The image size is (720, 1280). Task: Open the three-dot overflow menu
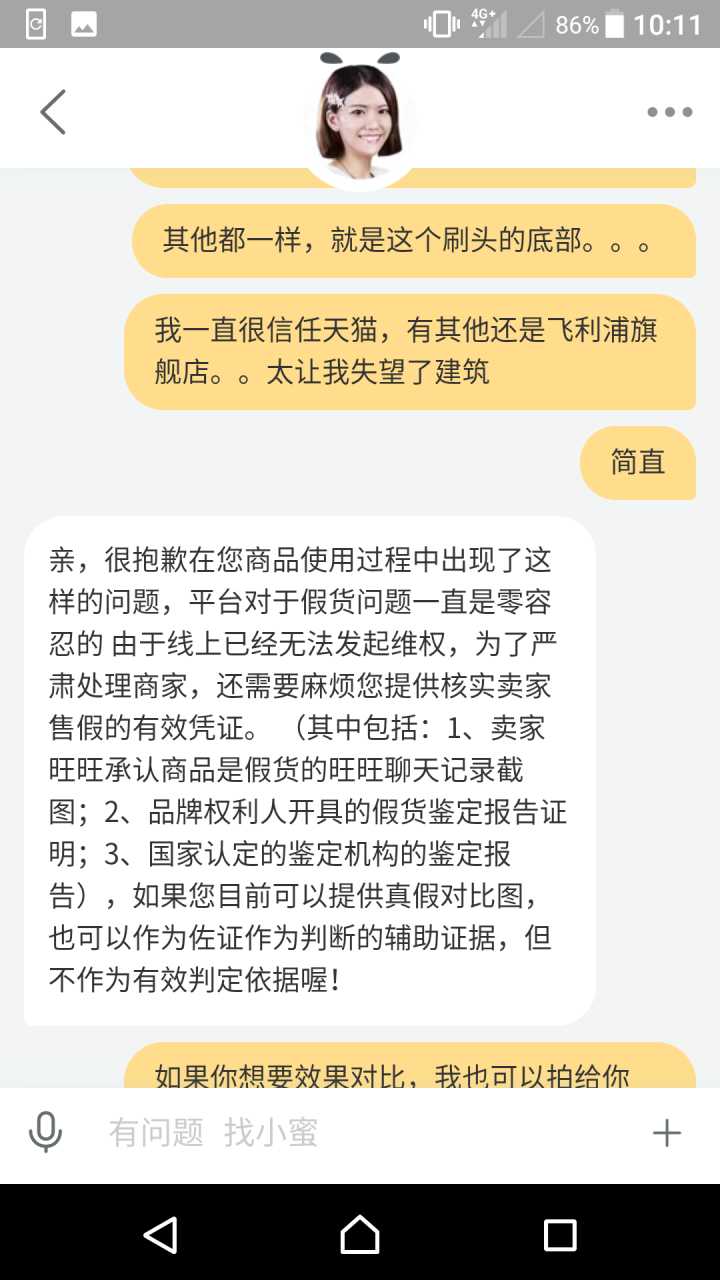tap(669, 112)
